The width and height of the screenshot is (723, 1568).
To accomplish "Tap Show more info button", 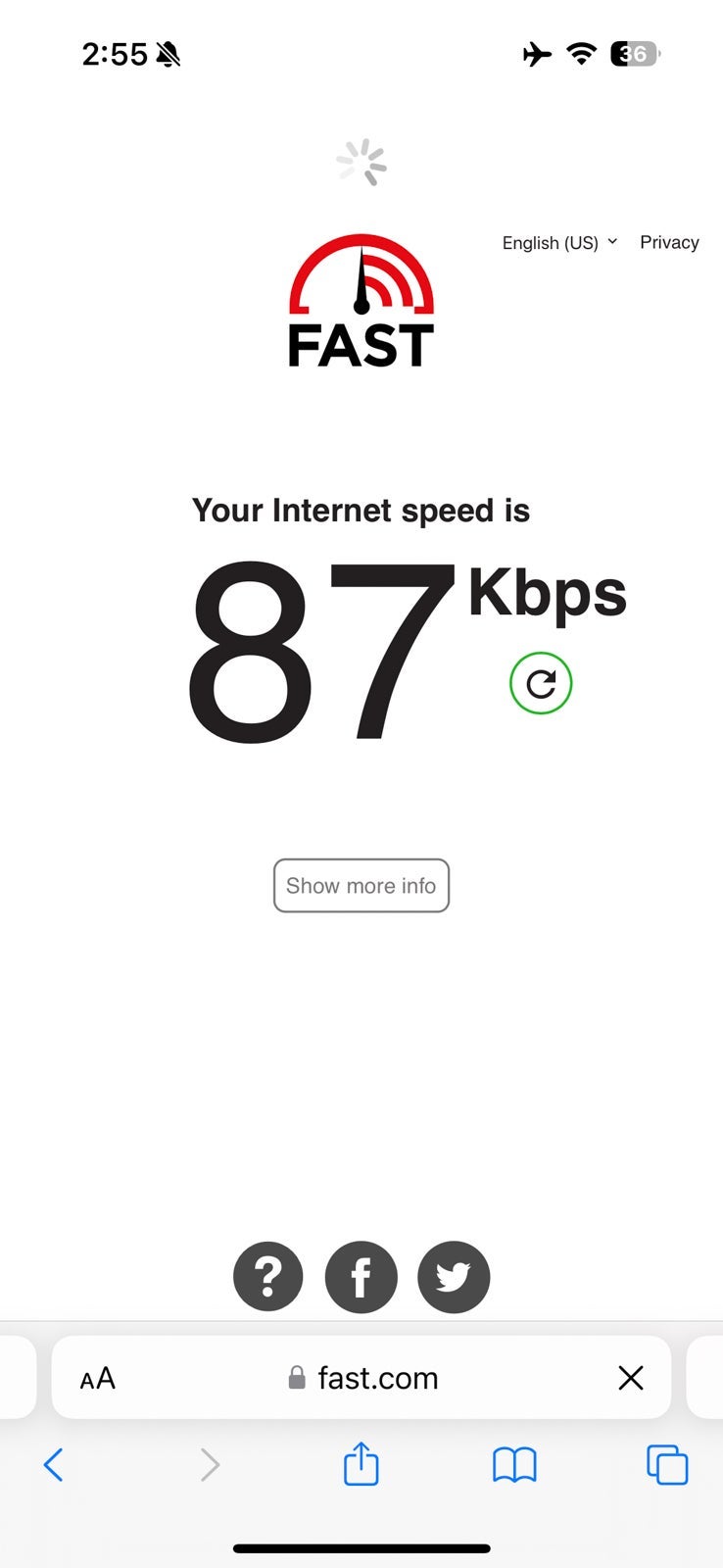I will pos(361,886).
